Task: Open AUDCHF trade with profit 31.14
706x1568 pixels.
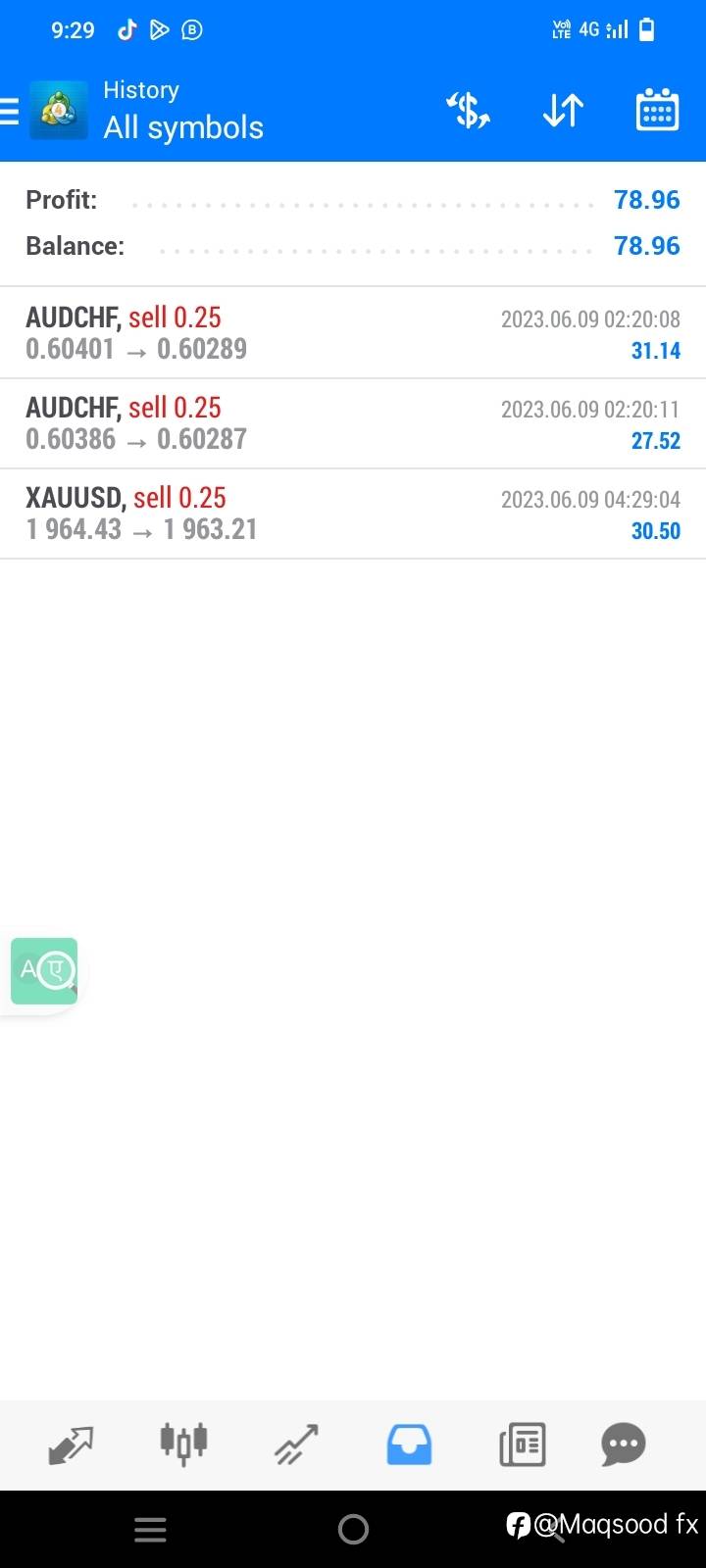Action: click(x=353, y=333)
